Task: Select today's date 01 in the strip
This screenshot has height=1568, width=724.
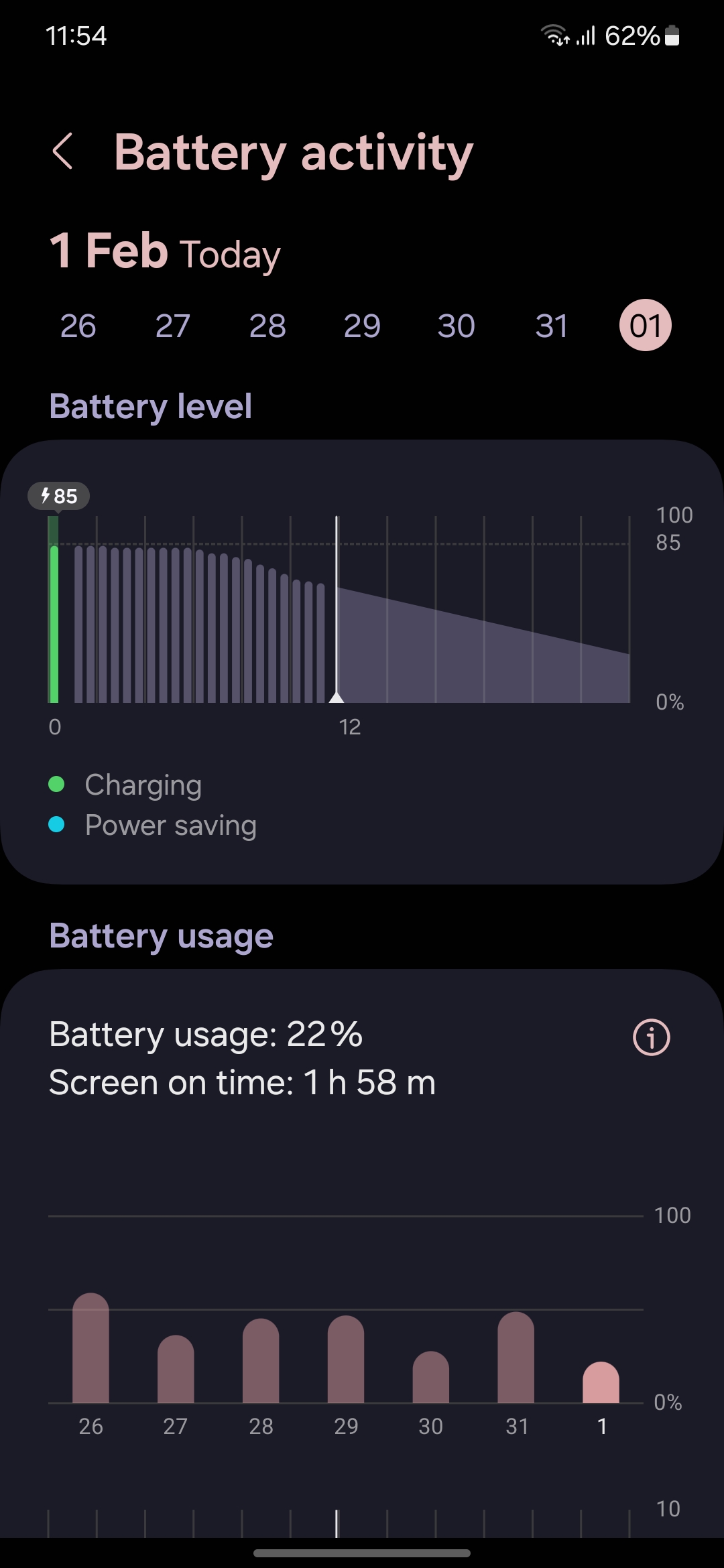Action: pos(645,326)
